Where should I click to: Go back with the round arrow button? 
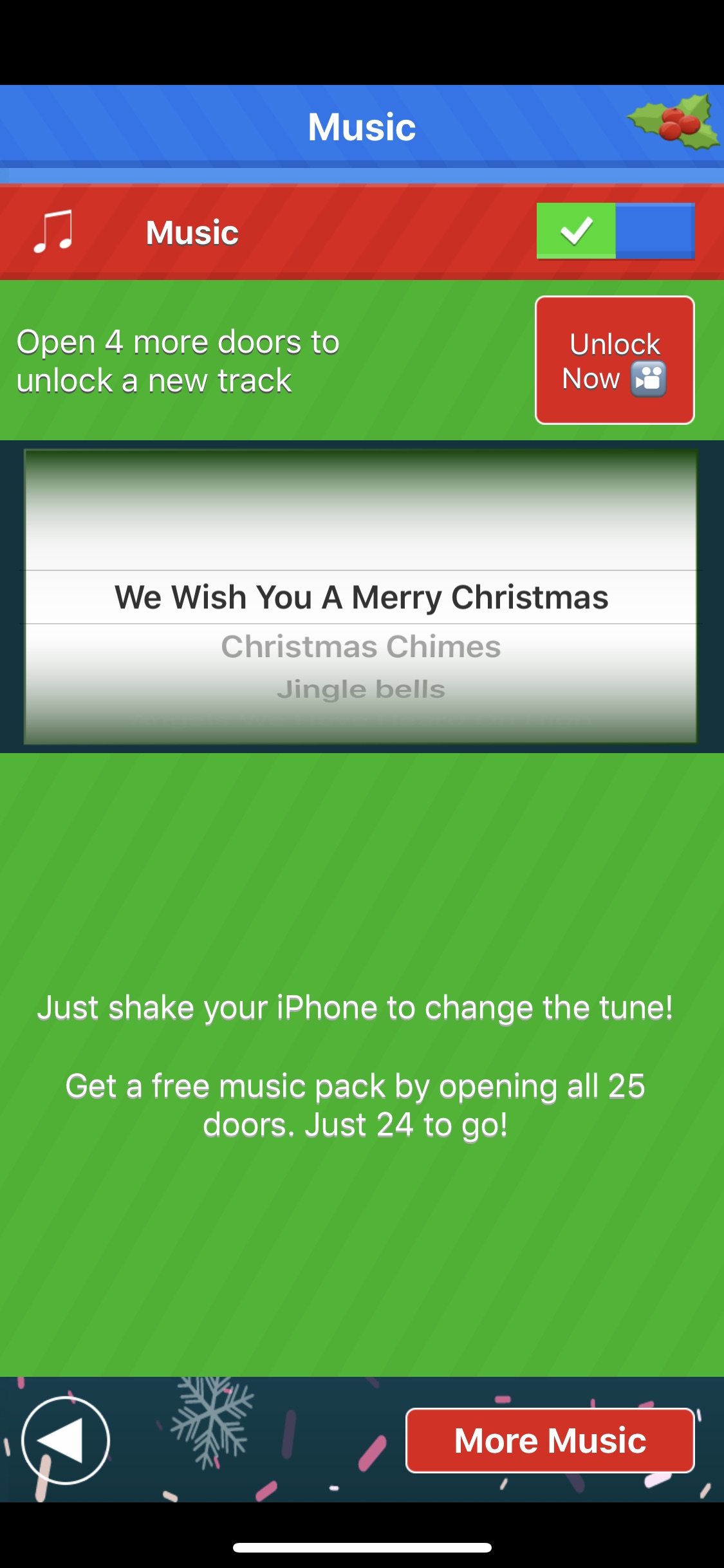65,1440
